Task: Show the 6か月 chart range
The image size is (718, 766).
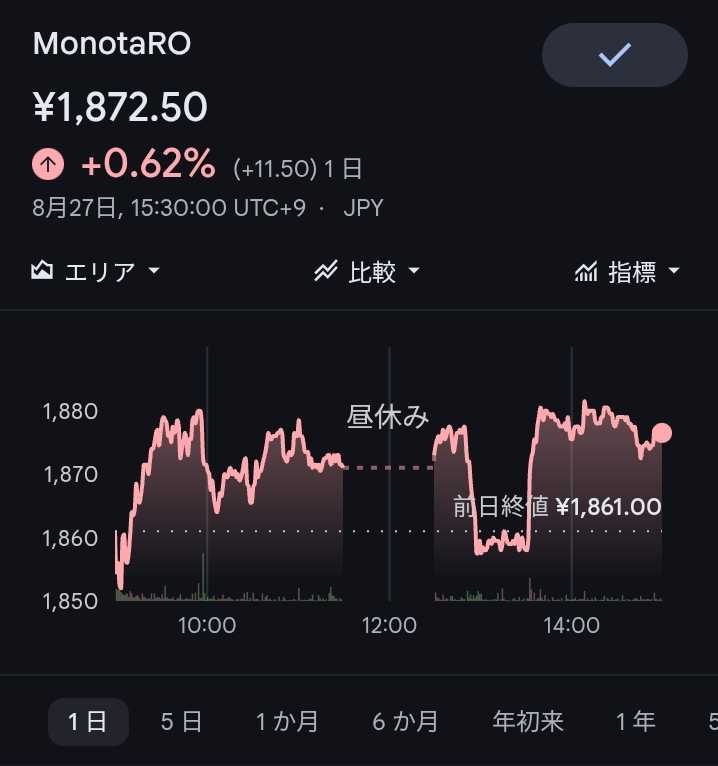Action: pyautogui.click(x=405, y=722)
